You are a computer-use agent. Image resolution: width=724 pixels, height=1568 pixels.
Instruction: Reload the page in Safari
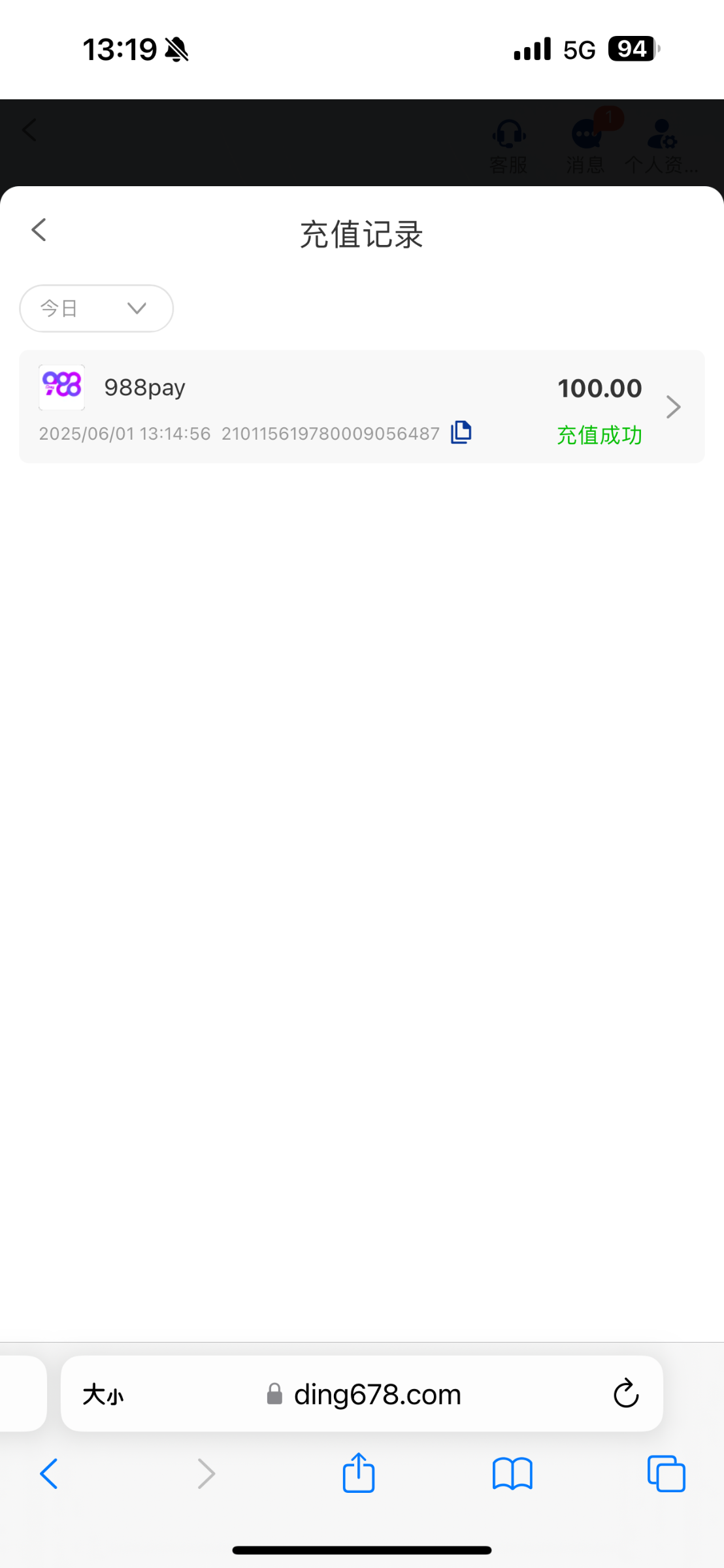tap(626, 1394)
